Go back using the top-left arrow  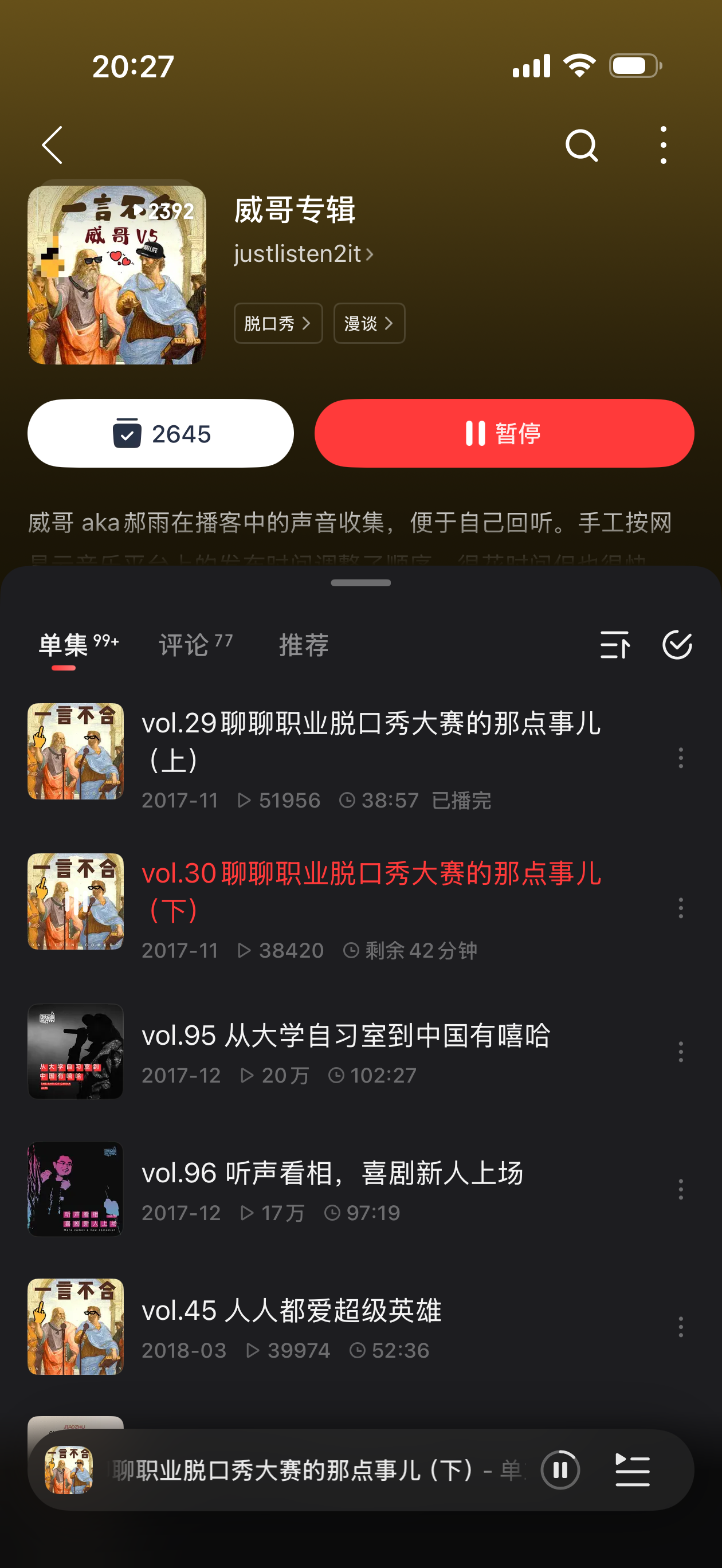(x=52, y=145)
